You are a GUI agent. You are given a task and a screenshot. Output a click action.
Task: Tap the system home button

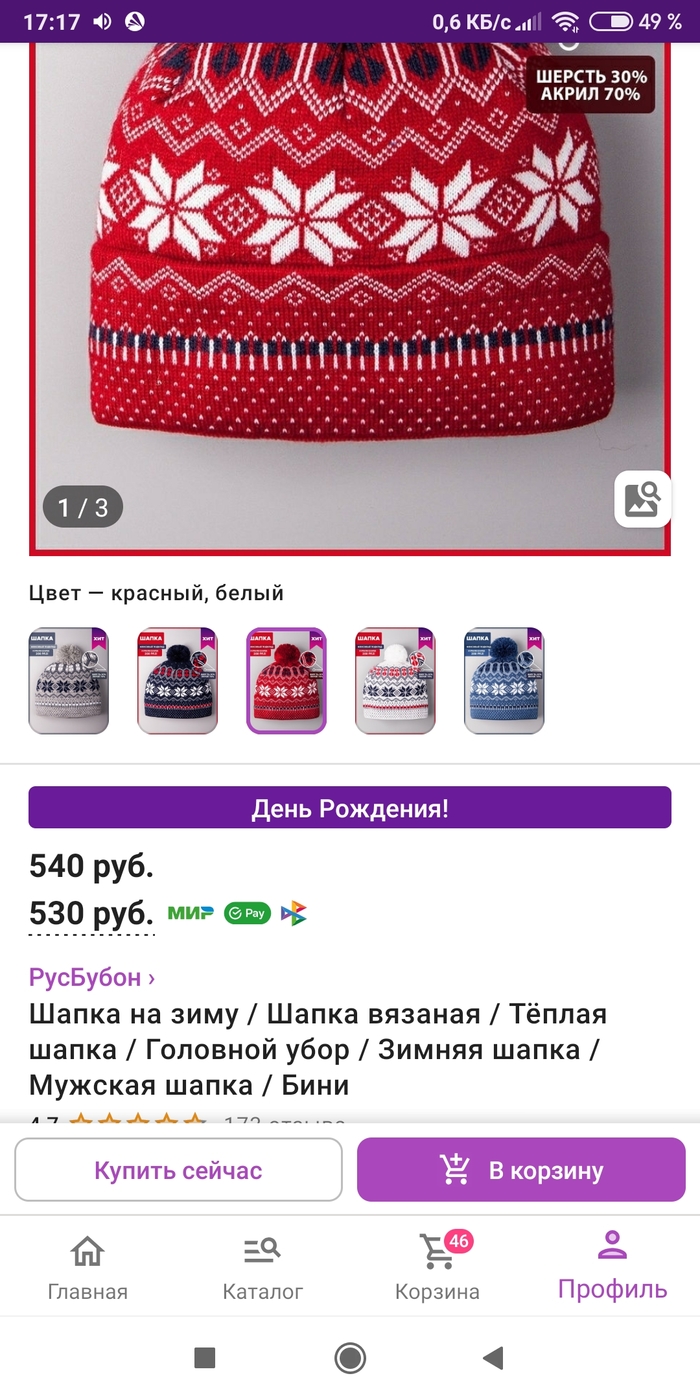350,1358
